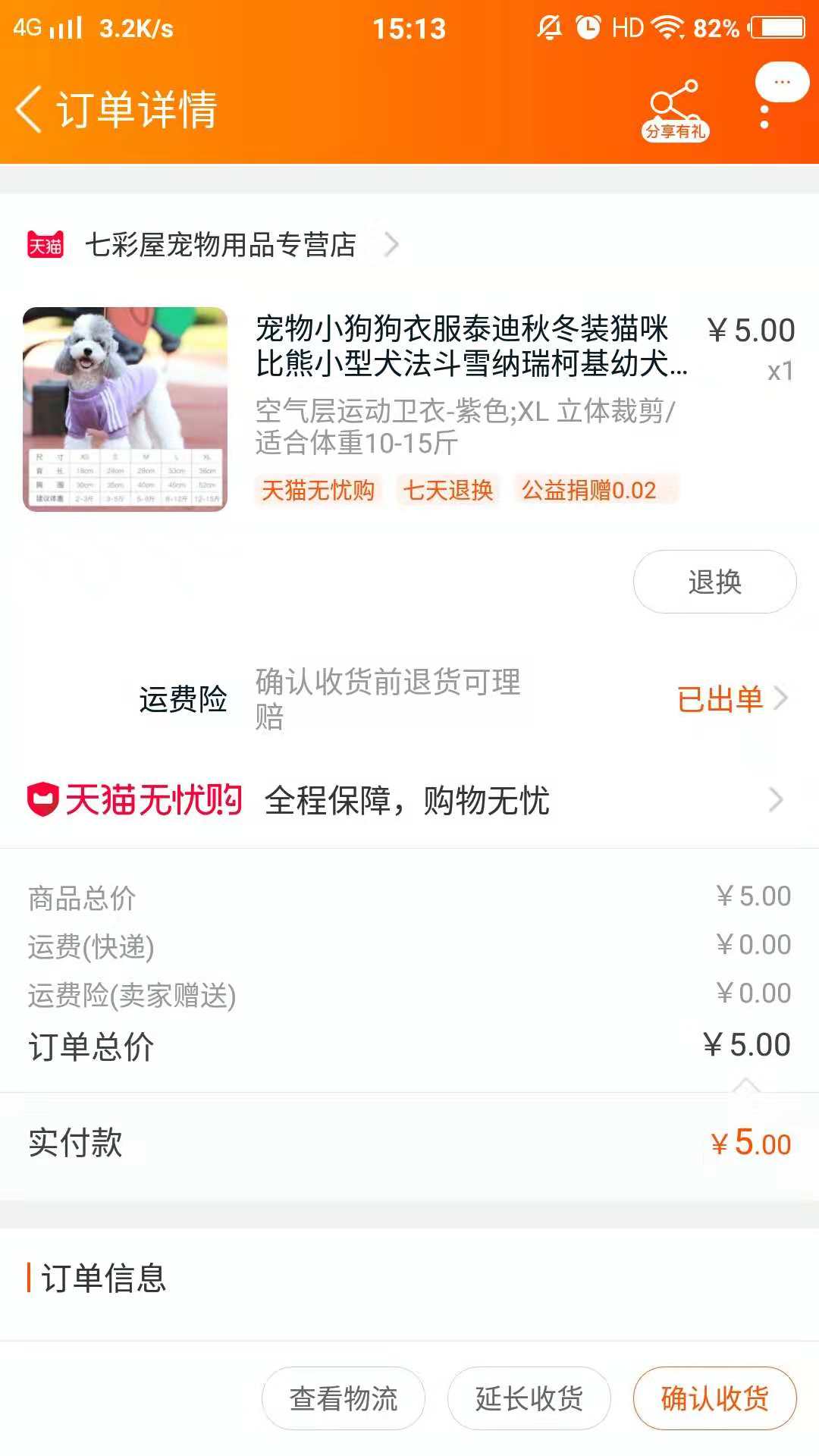Tap the Tmall cat logo beside store name
This screenshot has height=1456, width=819.
45,244
